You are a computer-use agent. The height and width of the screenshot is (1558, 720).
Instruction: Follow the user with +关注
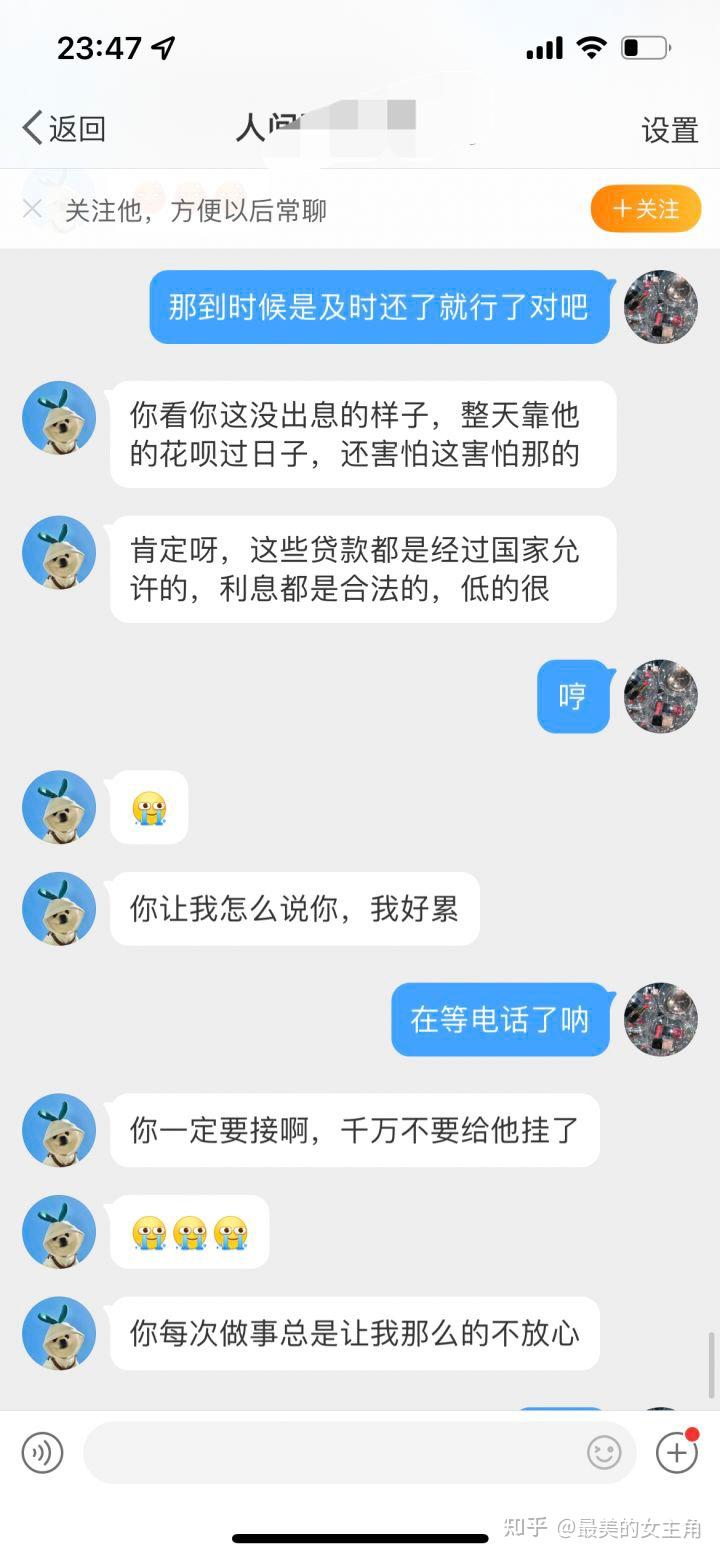click(x=645, y=209)
